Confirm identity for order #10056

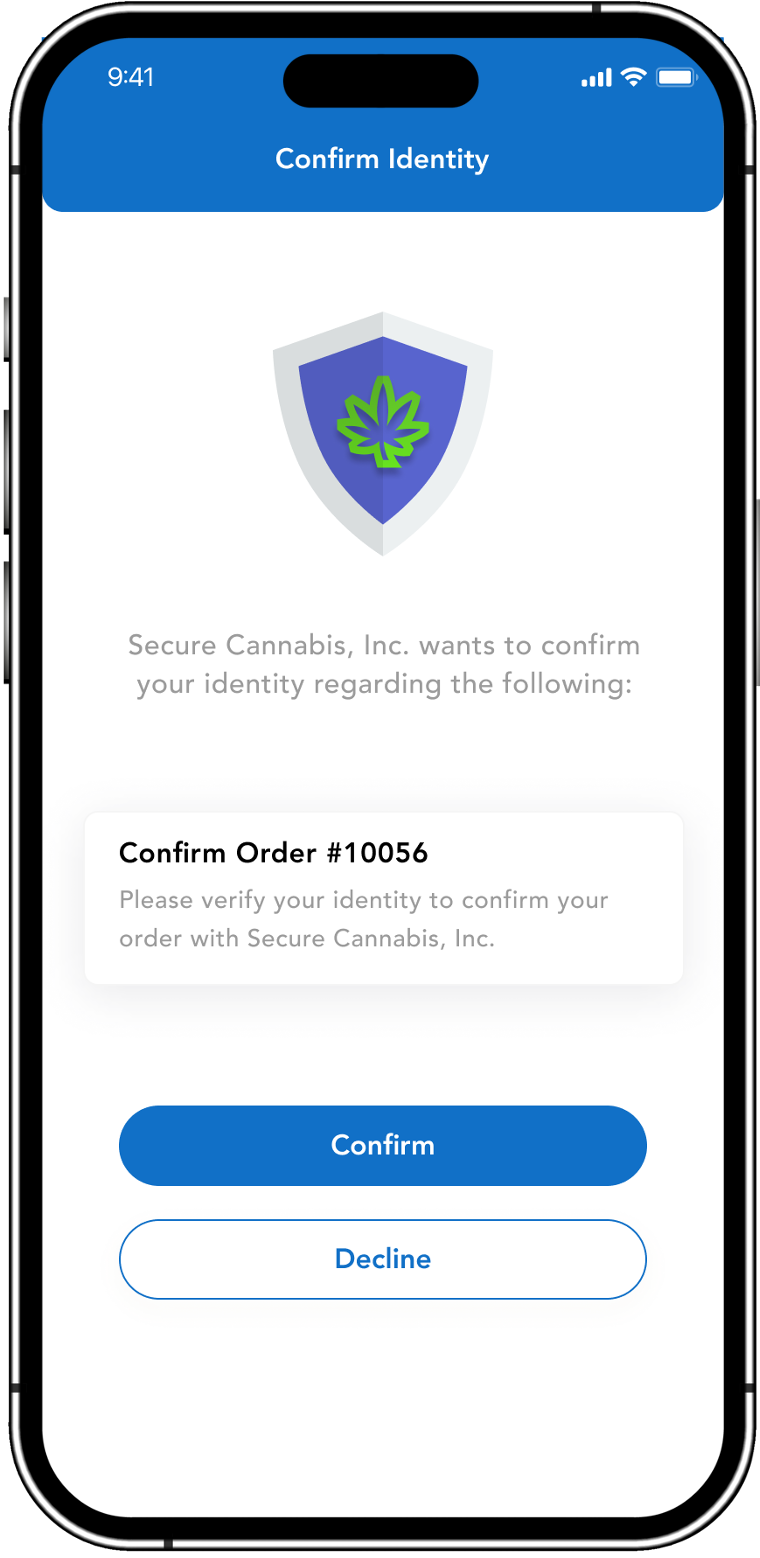pos(383,1145)
